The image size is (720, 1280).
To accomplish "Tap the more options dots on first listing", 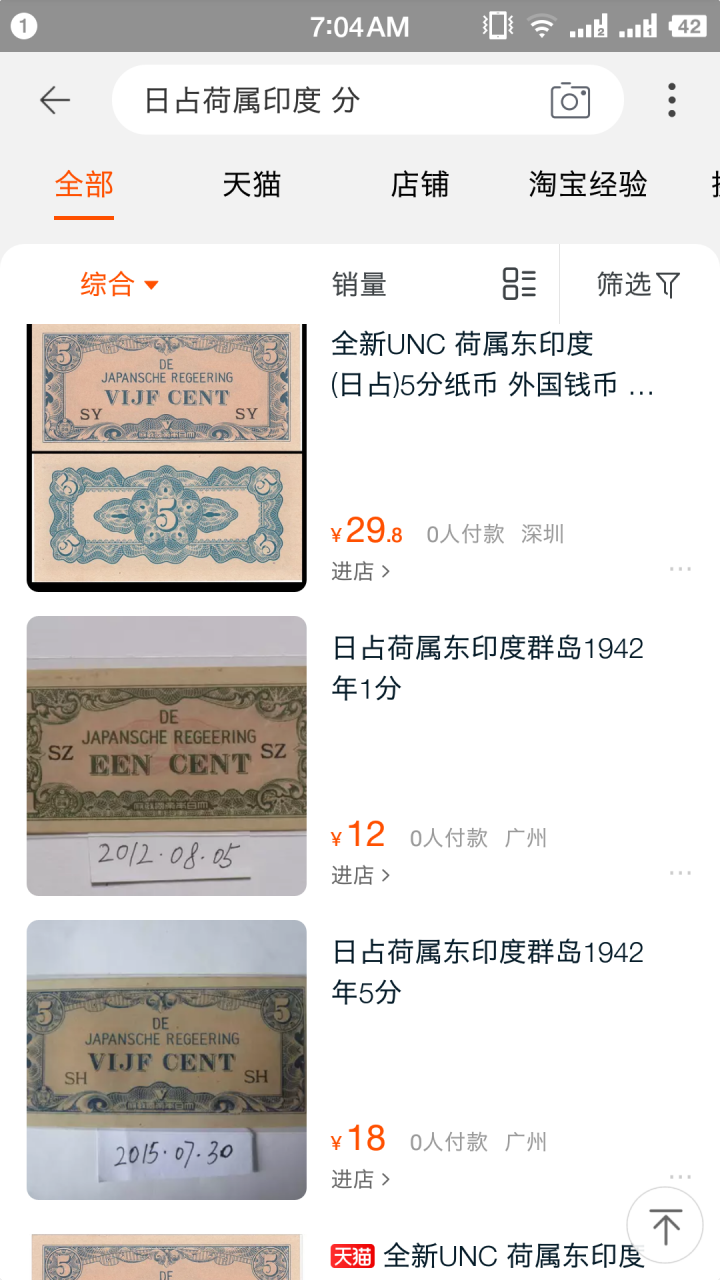I will [681, 567].
